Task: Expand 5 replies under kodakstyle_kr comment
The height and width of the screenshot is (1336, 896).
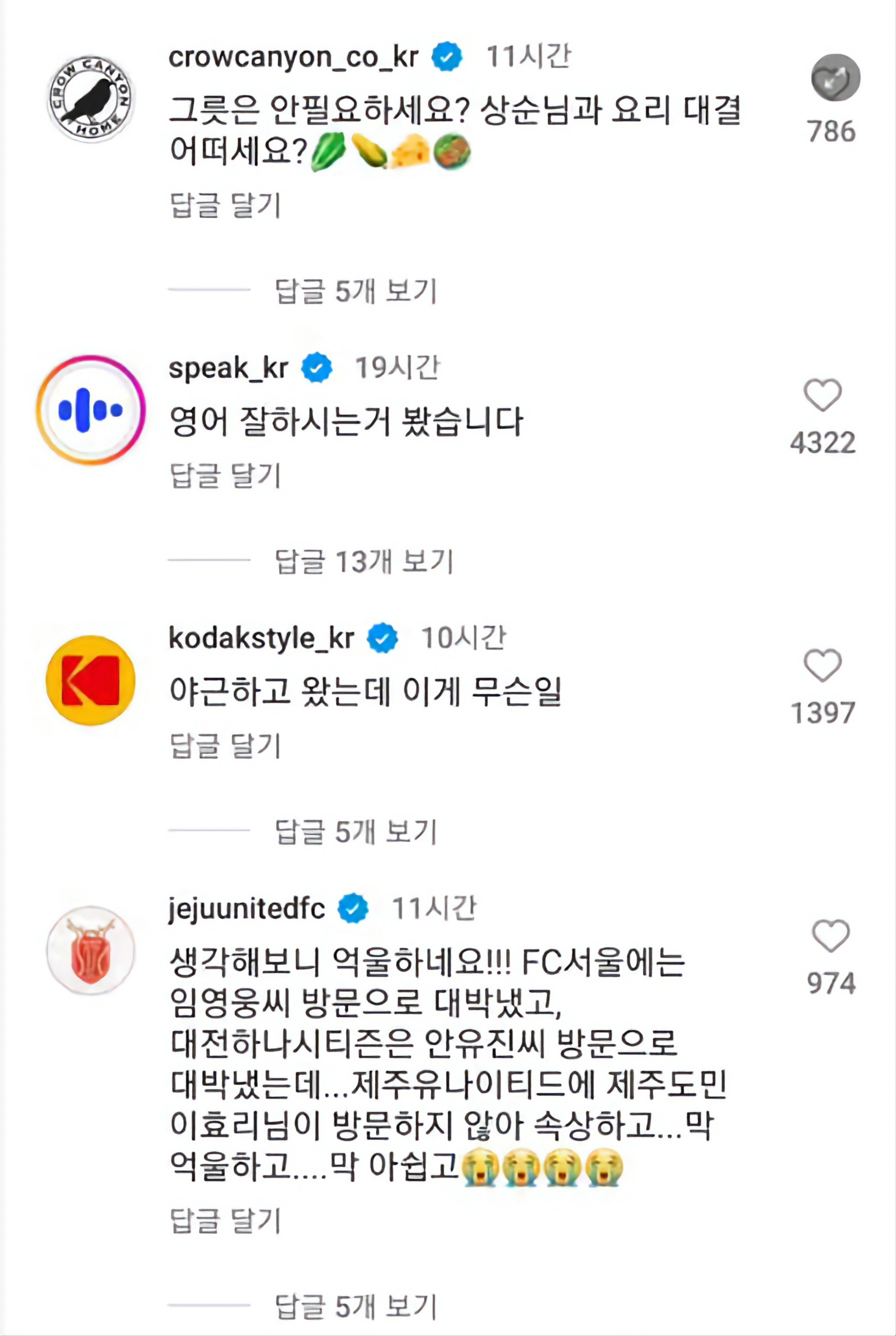Action: [x=356, y=832]
